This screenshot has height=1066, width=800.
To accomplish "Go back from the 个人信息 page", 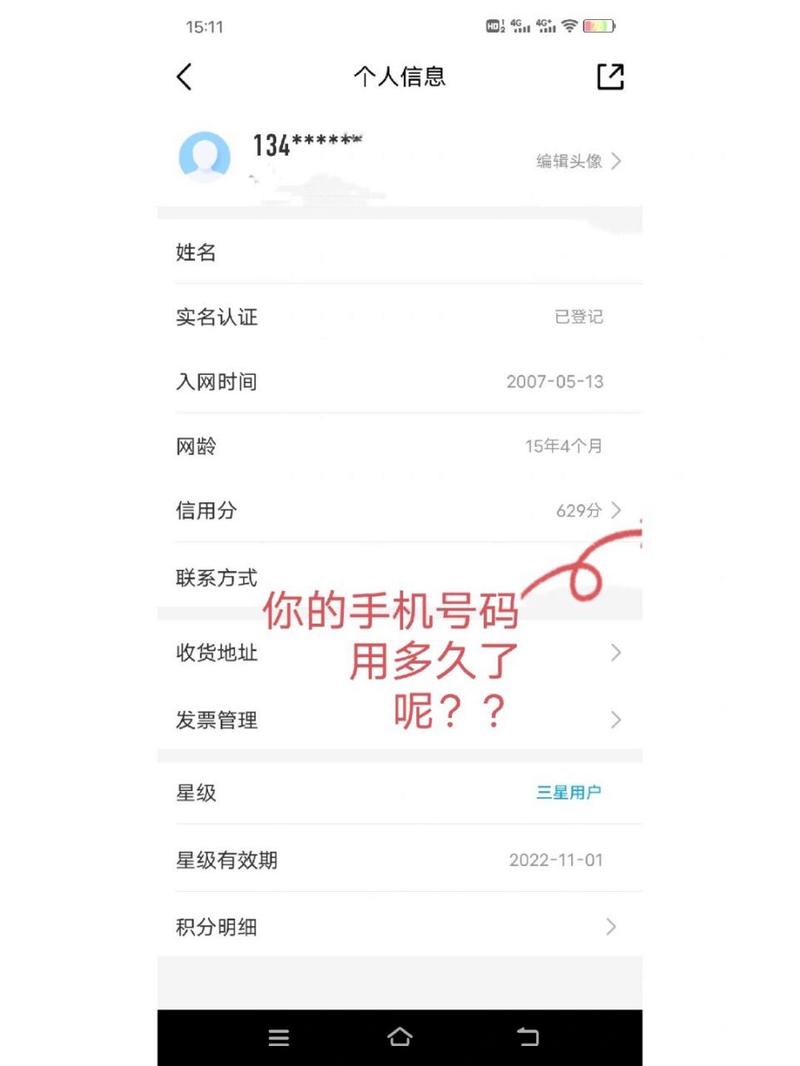I will coord(184,77).
